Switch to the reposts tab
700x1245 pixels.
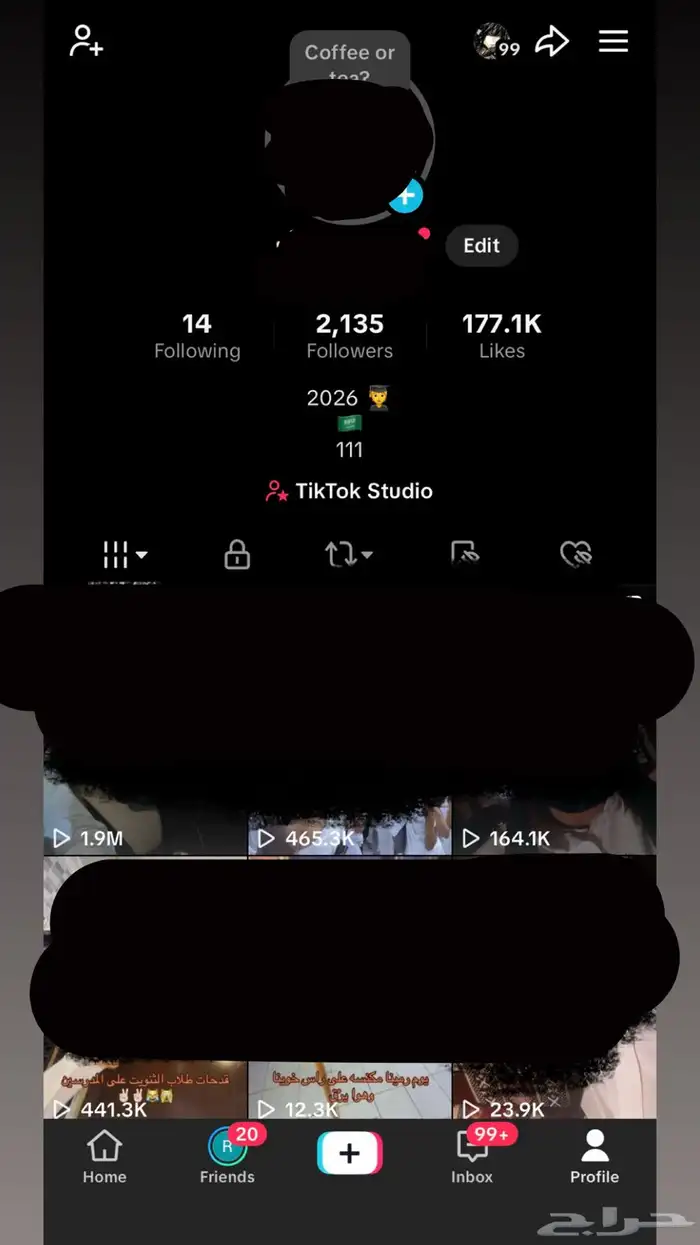(348, 554)
